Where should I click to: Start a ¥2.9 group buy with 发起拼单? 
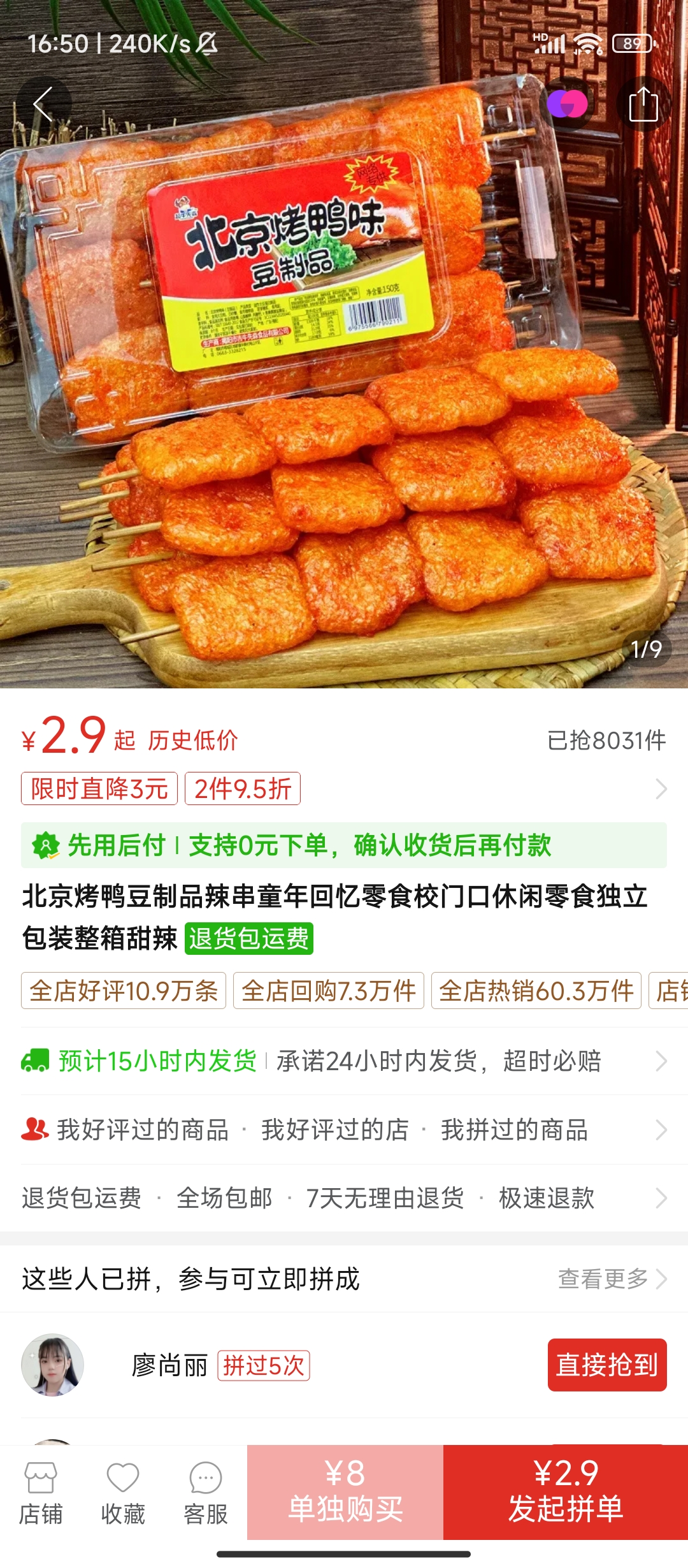[566, 1492]
